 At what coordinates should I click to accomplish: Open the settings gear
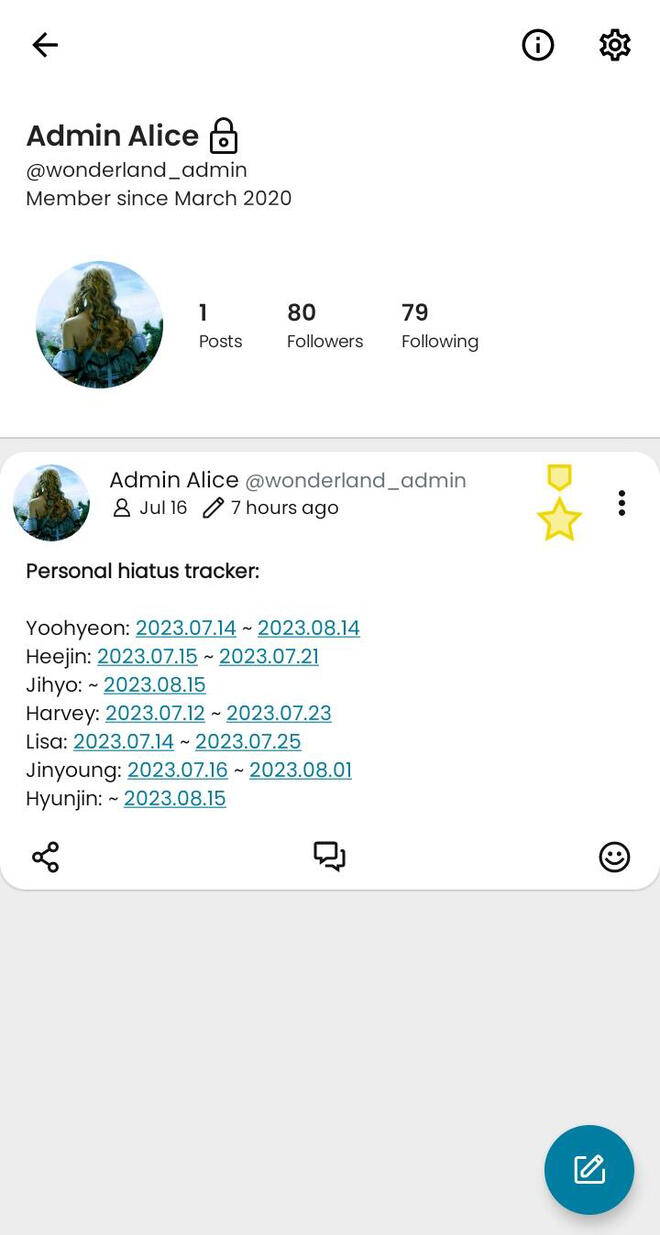[x=615, y=45]
